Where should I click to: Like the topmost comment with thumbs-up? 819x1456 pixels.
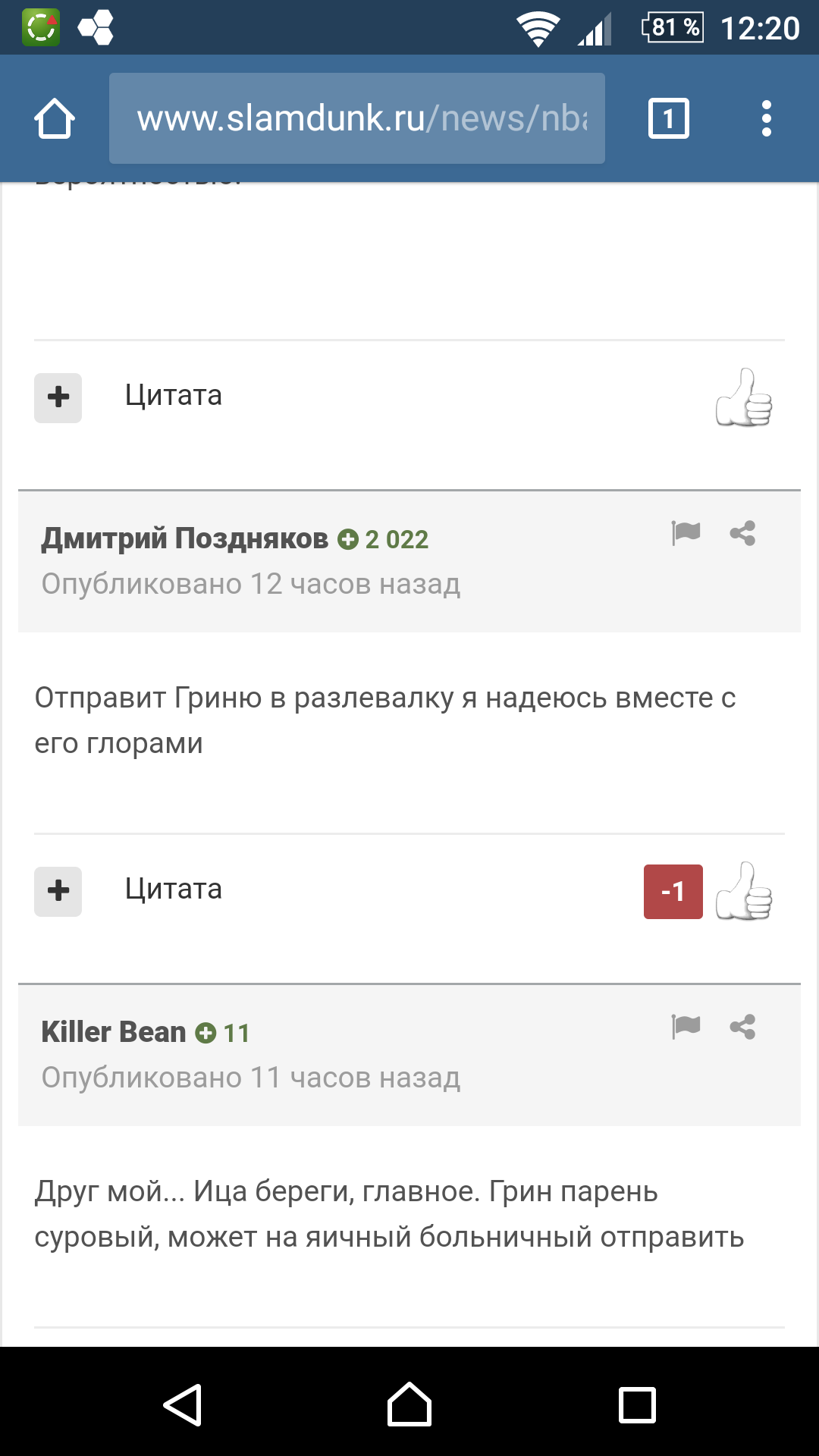[x=744, y=397]
